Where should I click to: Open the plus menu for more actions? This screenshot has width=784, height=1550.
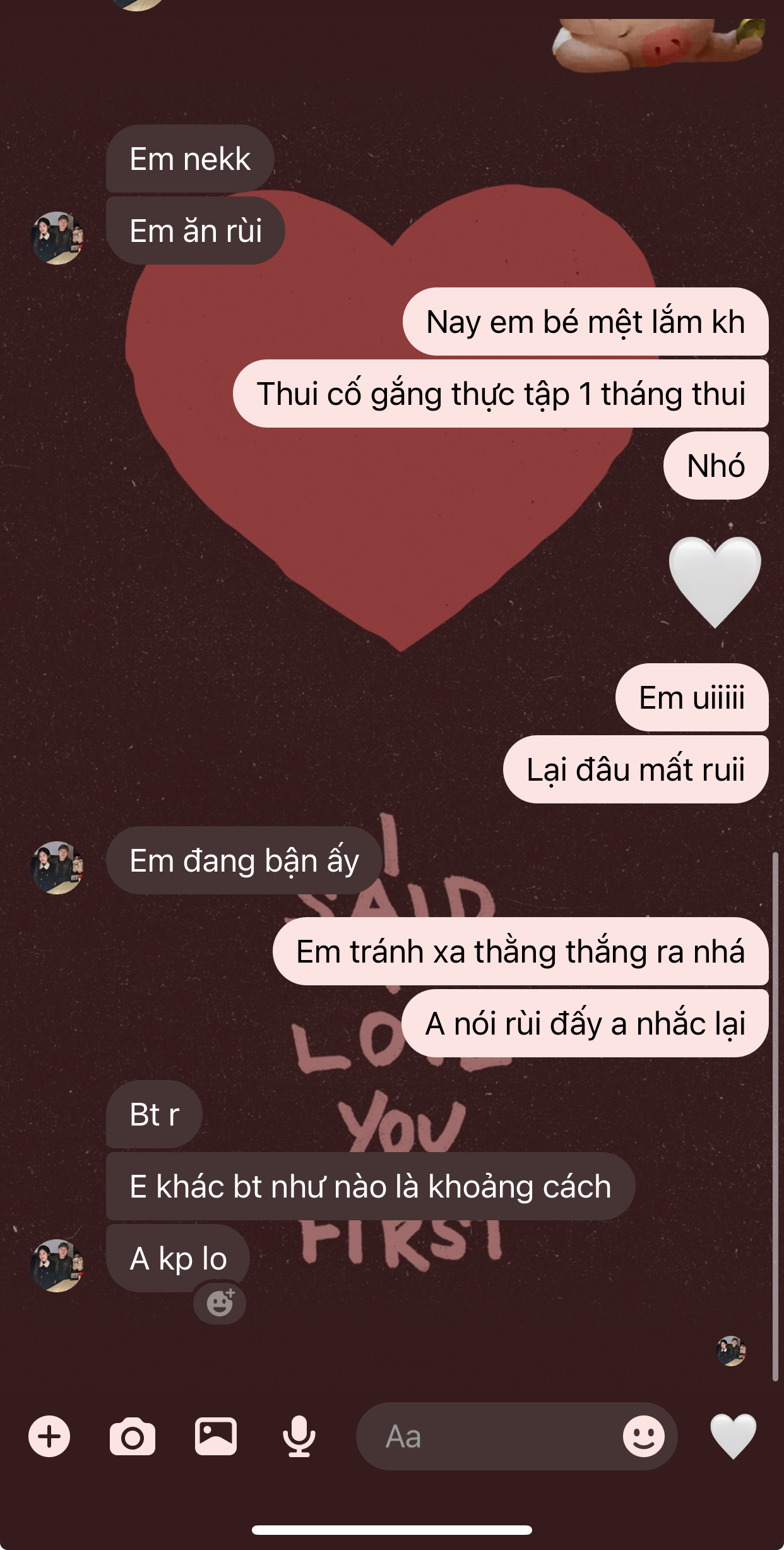click(49, 1436)
